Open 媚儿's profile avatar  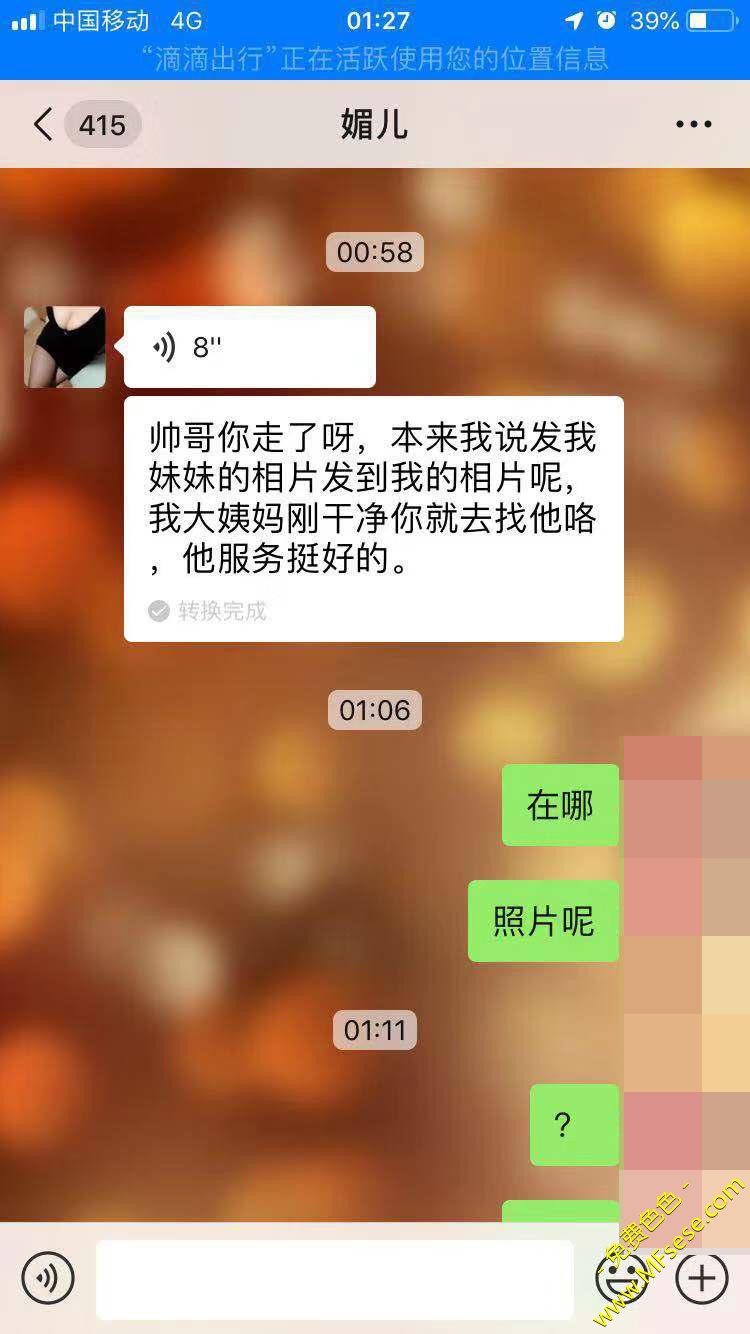[65, 347]
